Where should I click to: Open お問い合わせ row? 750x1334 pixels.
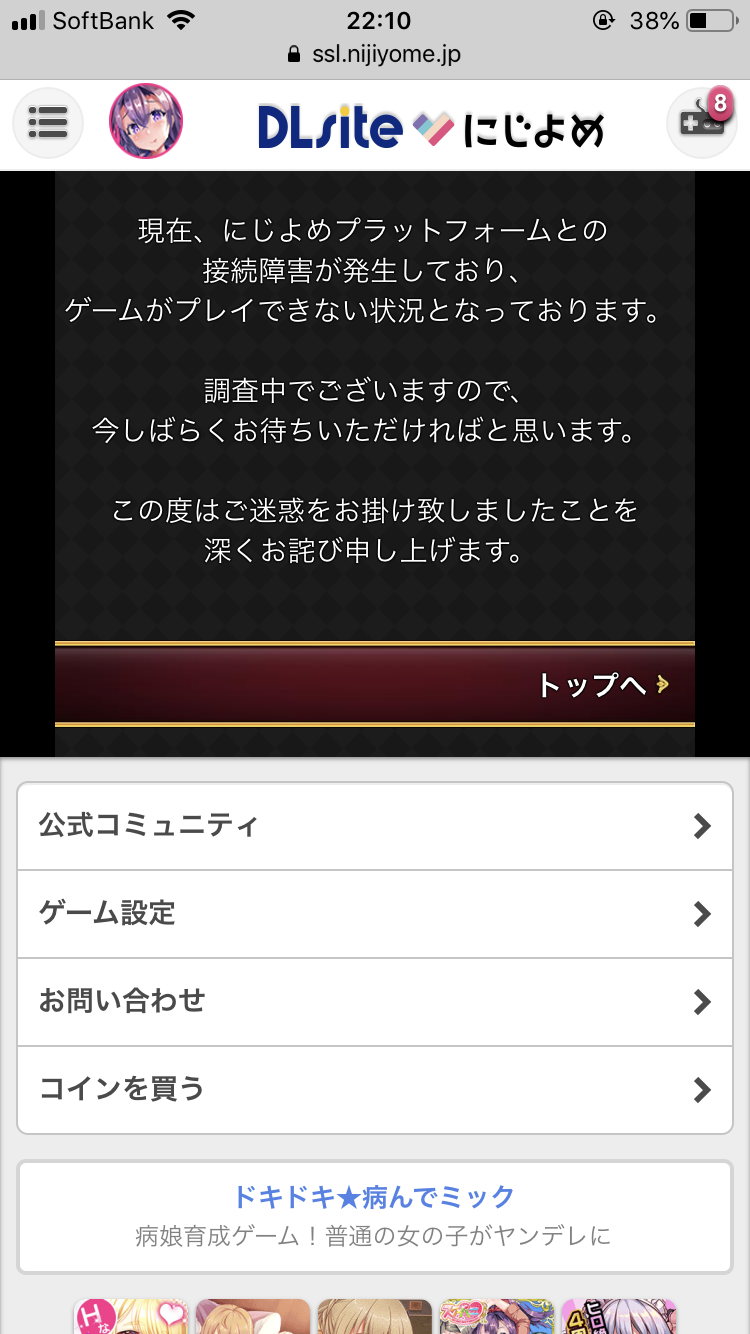[375, 1002]
